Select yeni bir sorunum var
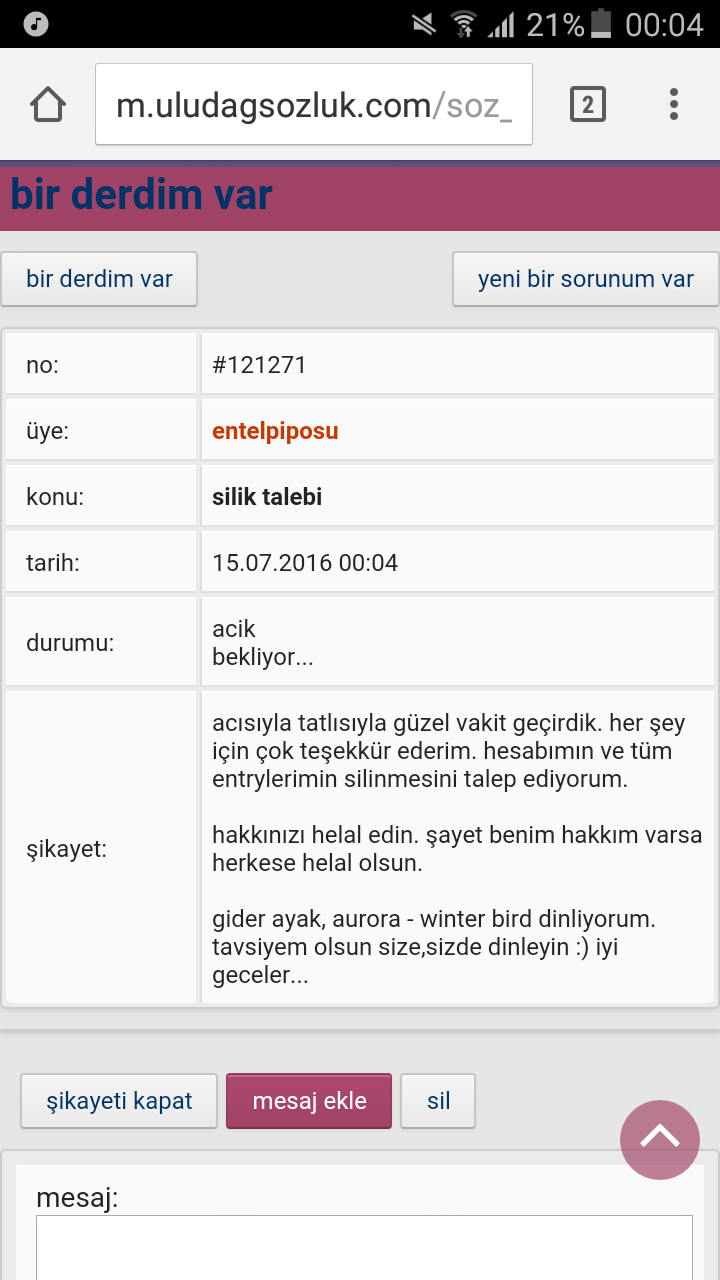This screenshot has width=720, height=1280. point(586,279)
